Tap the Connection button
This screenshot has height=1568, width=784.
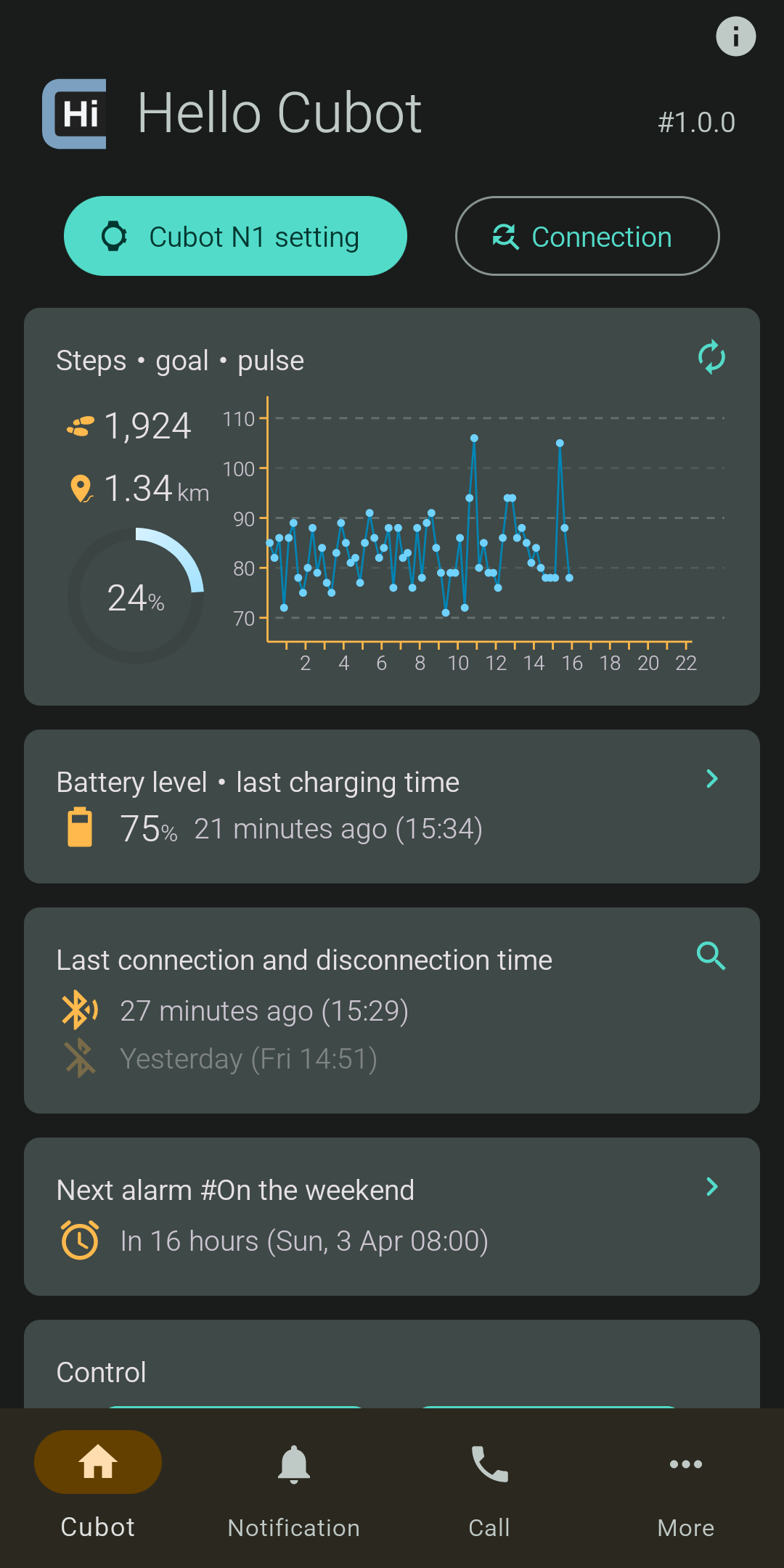click(587, 236)
